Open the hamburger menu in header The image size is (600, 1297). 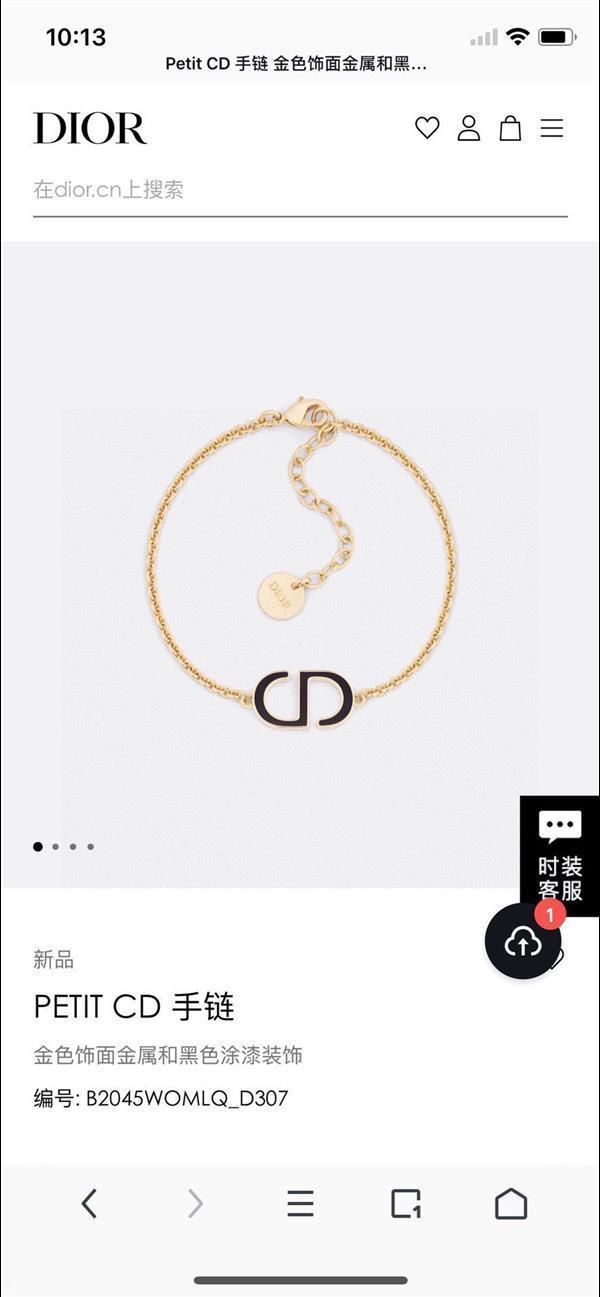pos(552,128)
